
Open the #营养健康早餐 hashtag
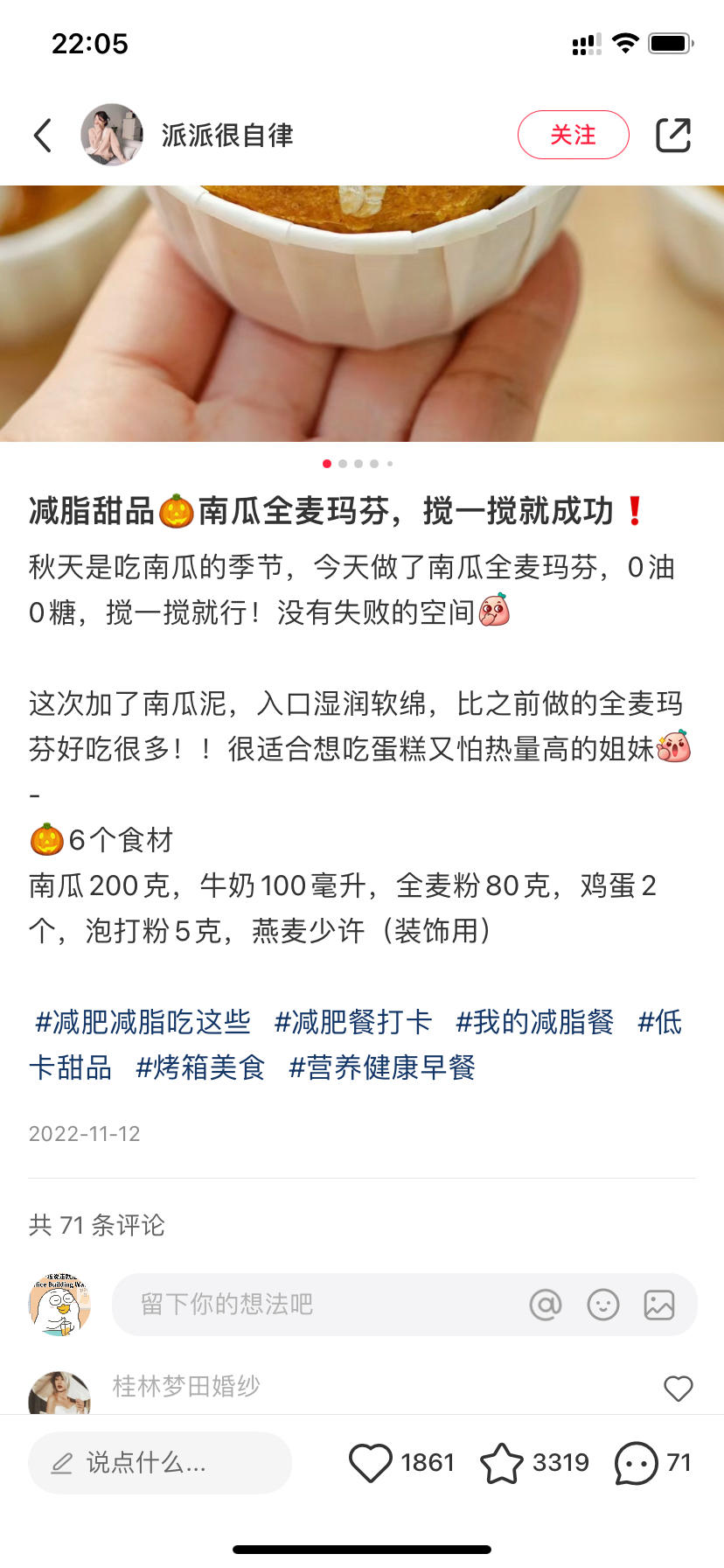point(382,1067)
